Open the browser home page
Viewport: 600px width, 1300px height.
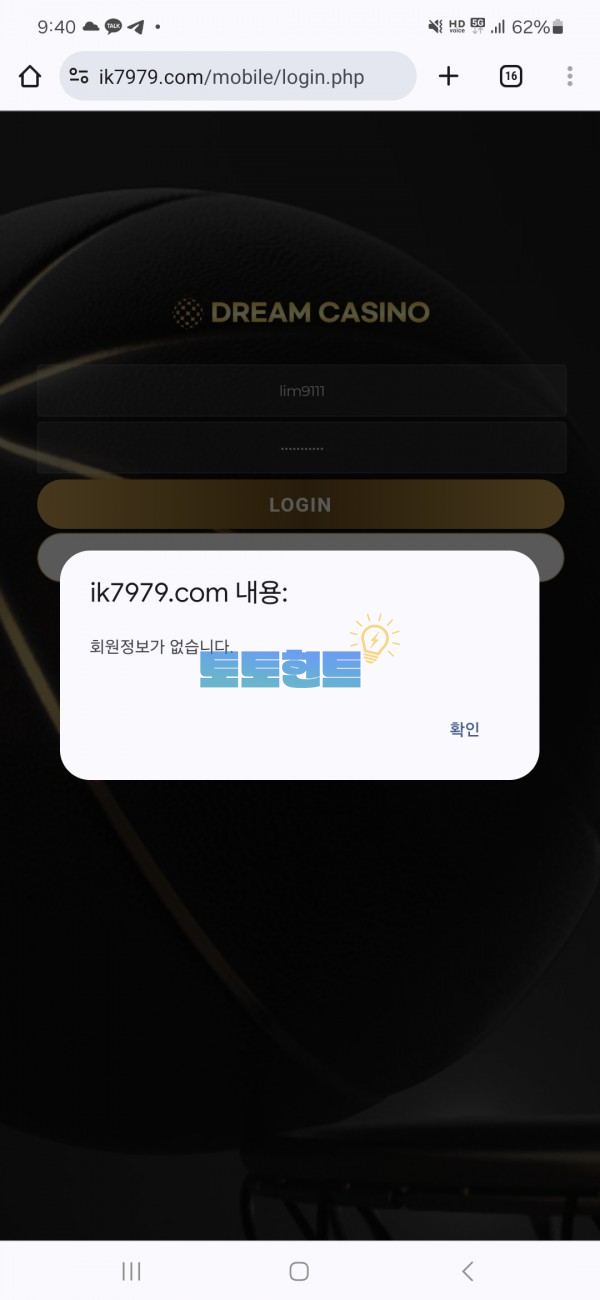[30, 76]
